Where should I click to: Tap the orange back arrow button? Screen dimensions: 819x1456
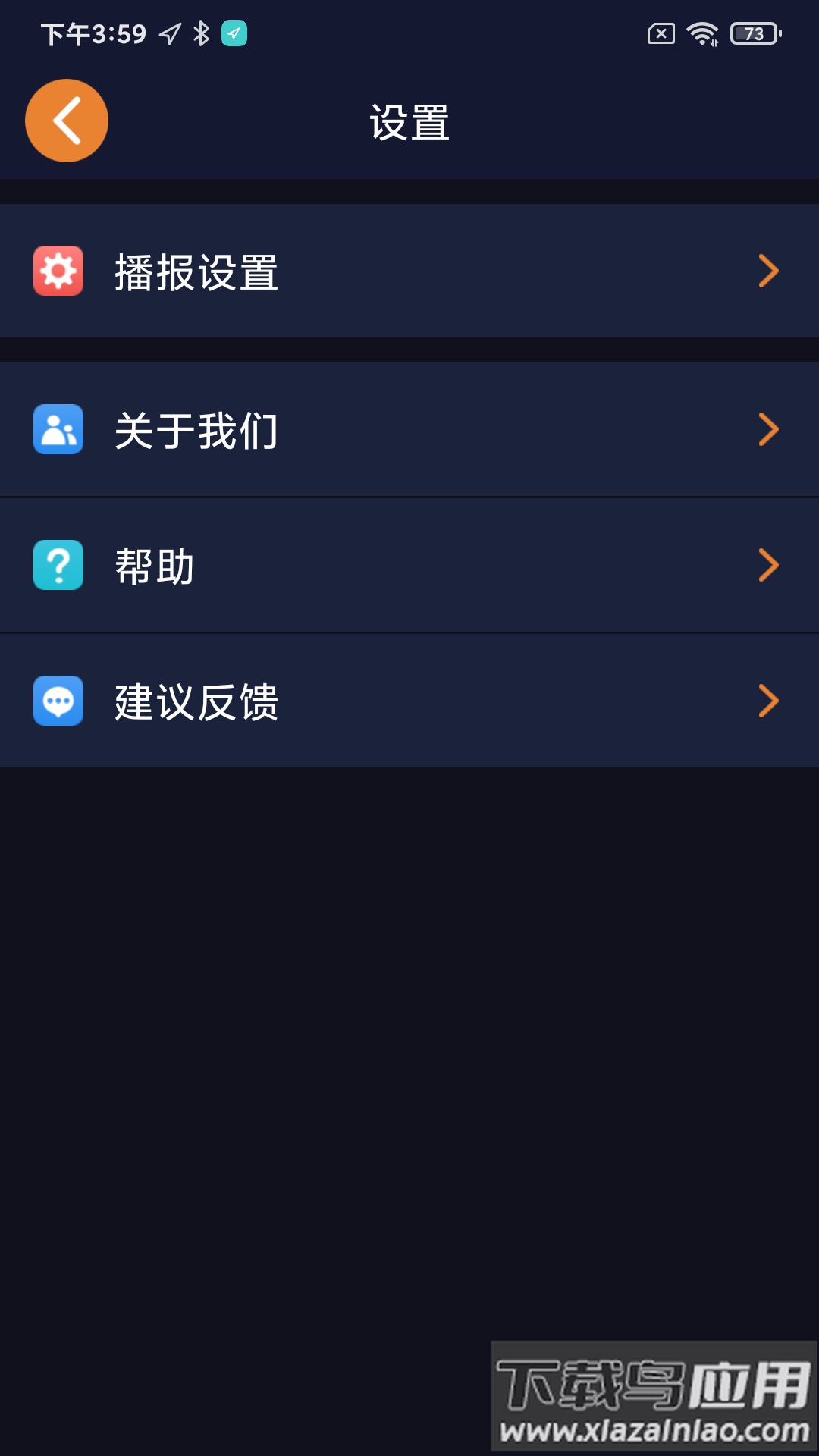pos(67,120)
